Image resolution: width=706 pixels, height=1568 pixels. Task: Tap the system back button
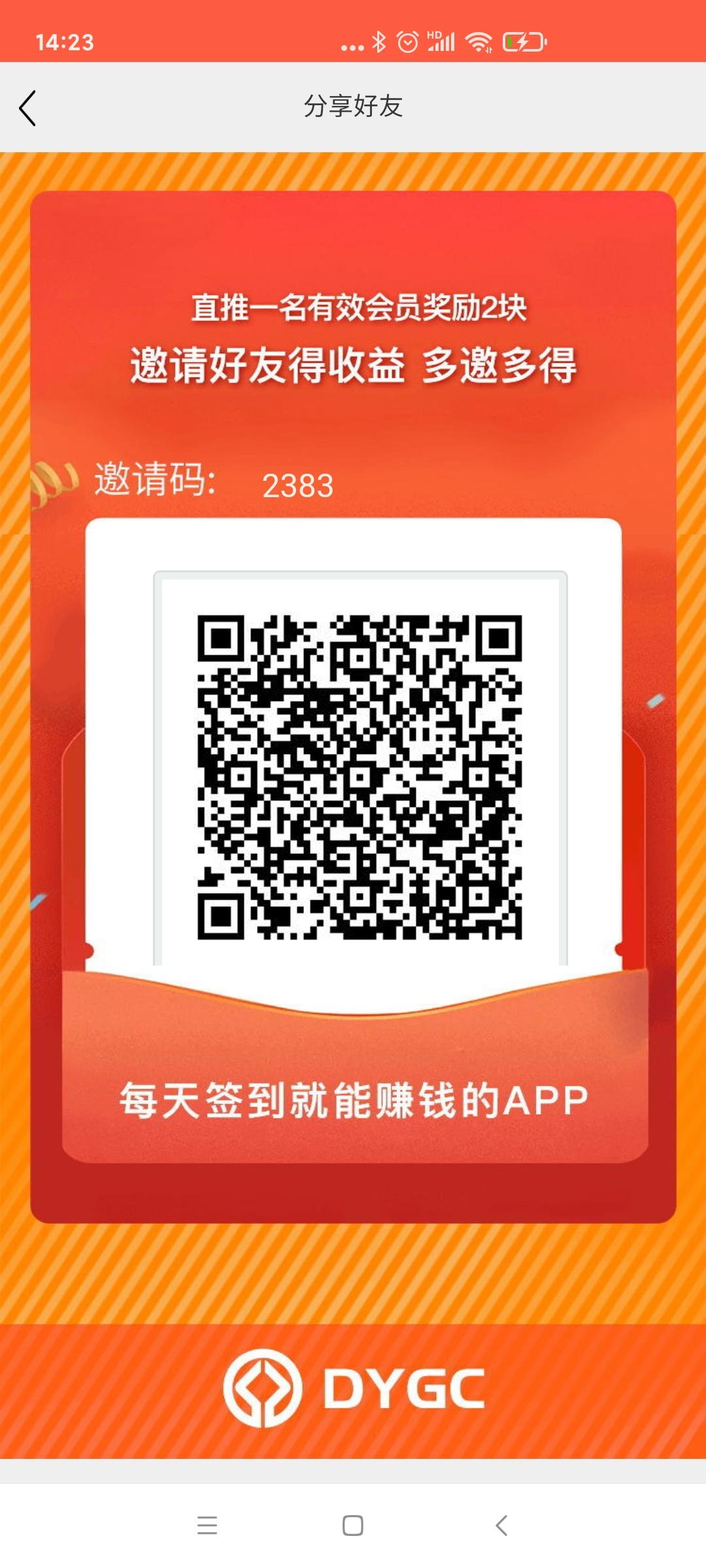(x=501, y=1525)
